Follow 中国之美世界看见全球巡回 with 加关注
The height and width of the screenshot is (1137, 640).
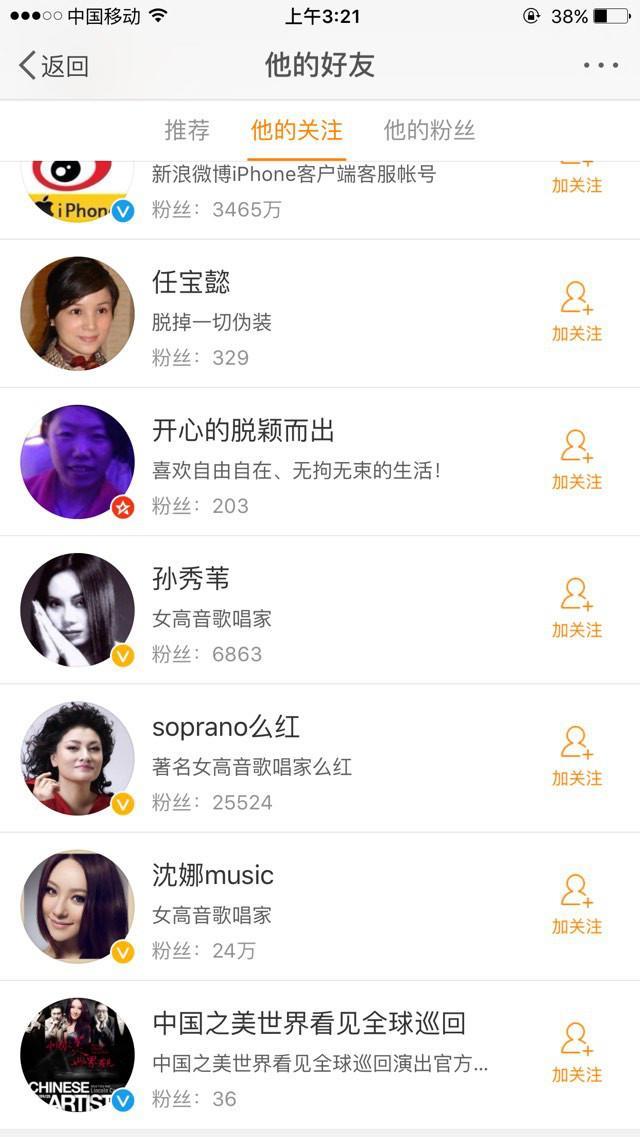coord(577,1052)
